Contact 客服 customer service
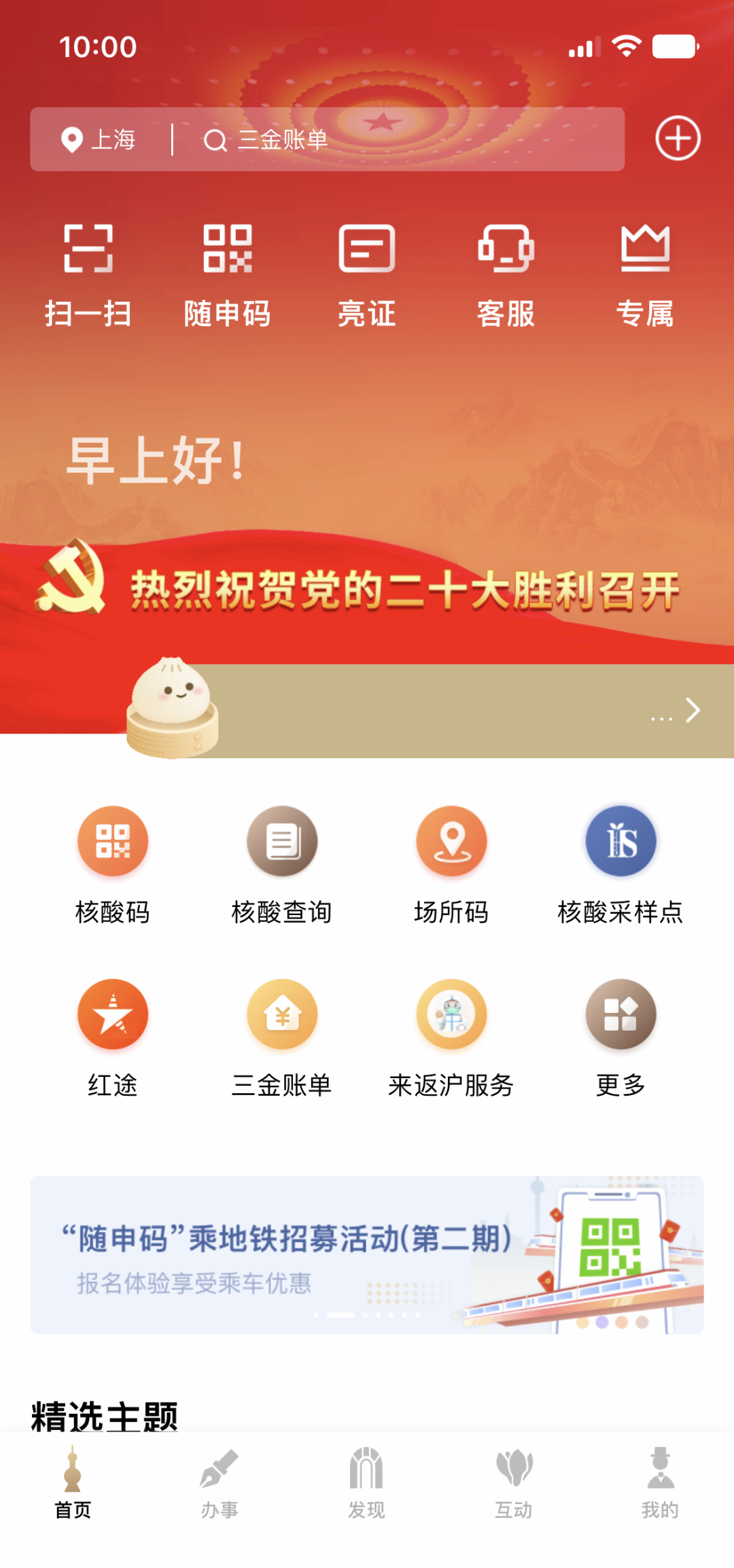 point(506,276)
